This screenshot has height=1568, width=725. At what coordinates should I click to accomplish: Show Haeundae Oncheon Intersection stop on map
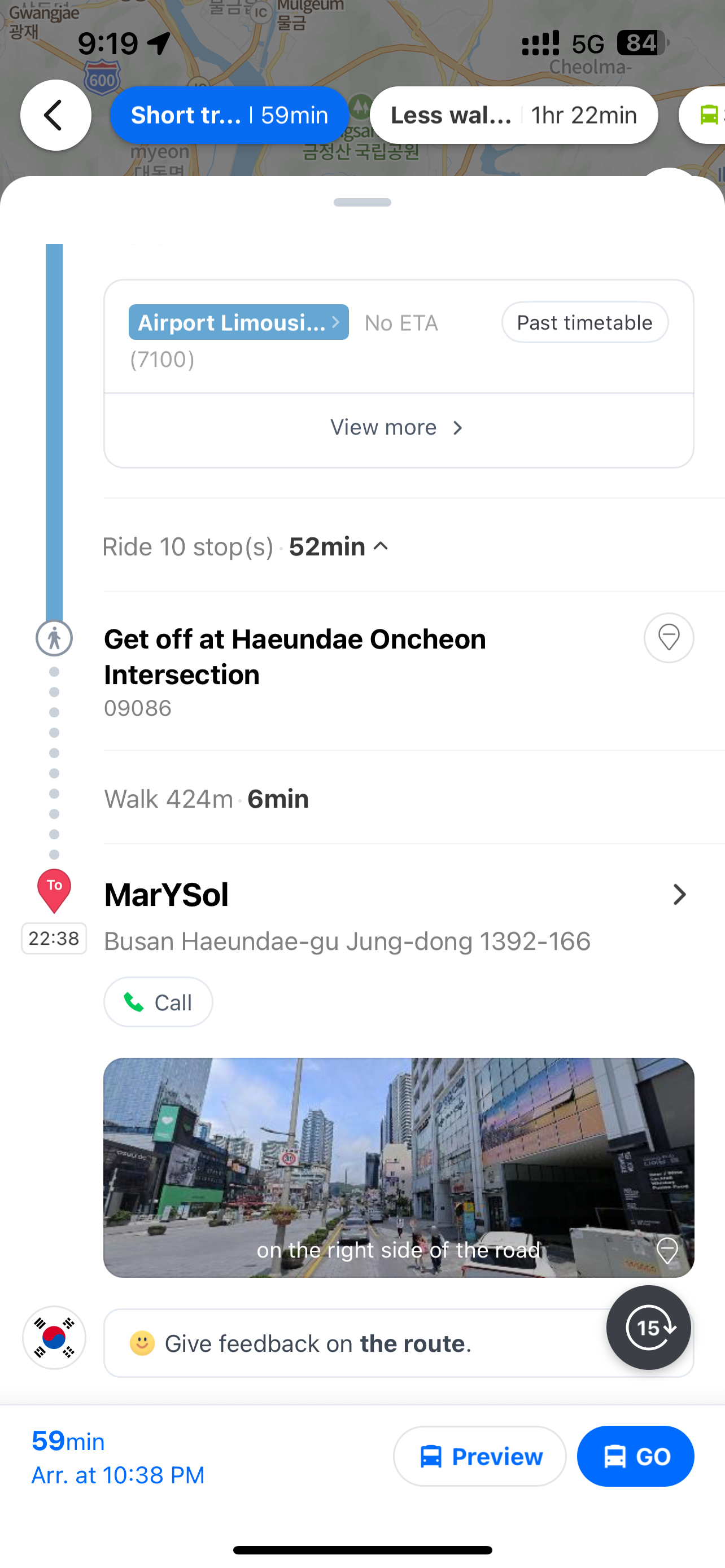(669, 638)
